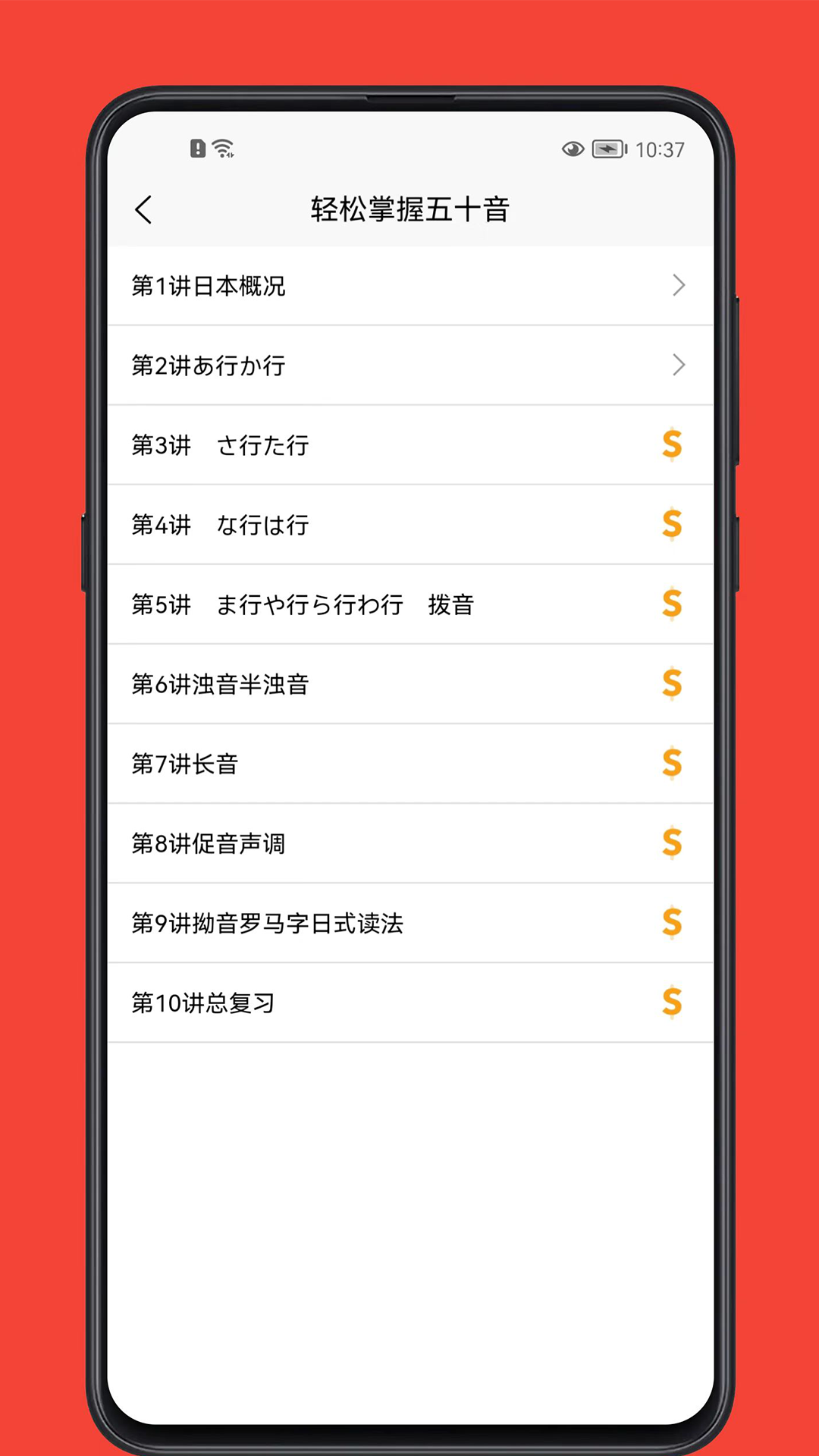Tap the notification alert icon top left
The image size is (819, 1456).
[x=197, y=149]
